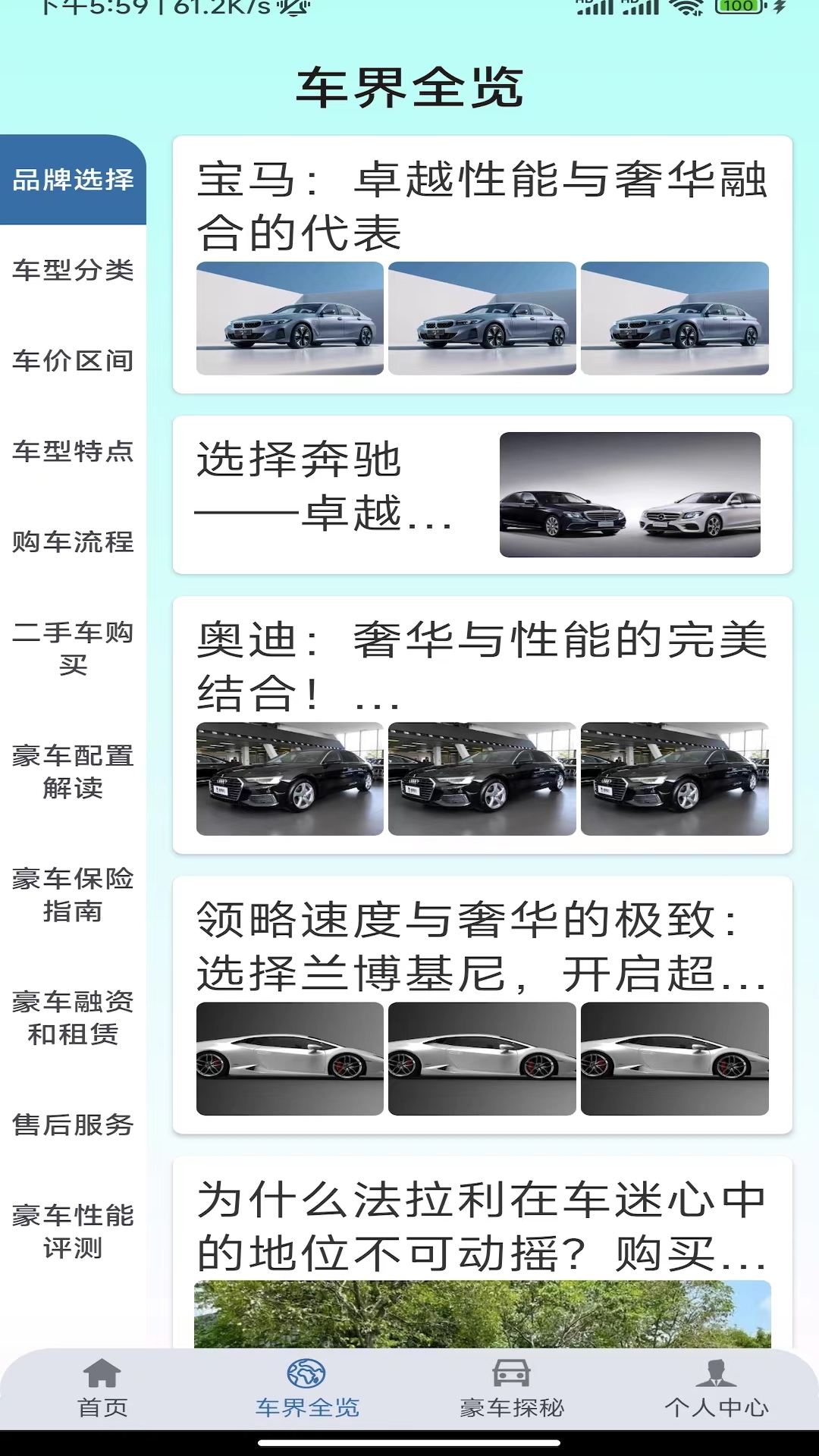Open the 宝马 article card
This screenshot has height=1456, width=819.
[x=482, y=265]
